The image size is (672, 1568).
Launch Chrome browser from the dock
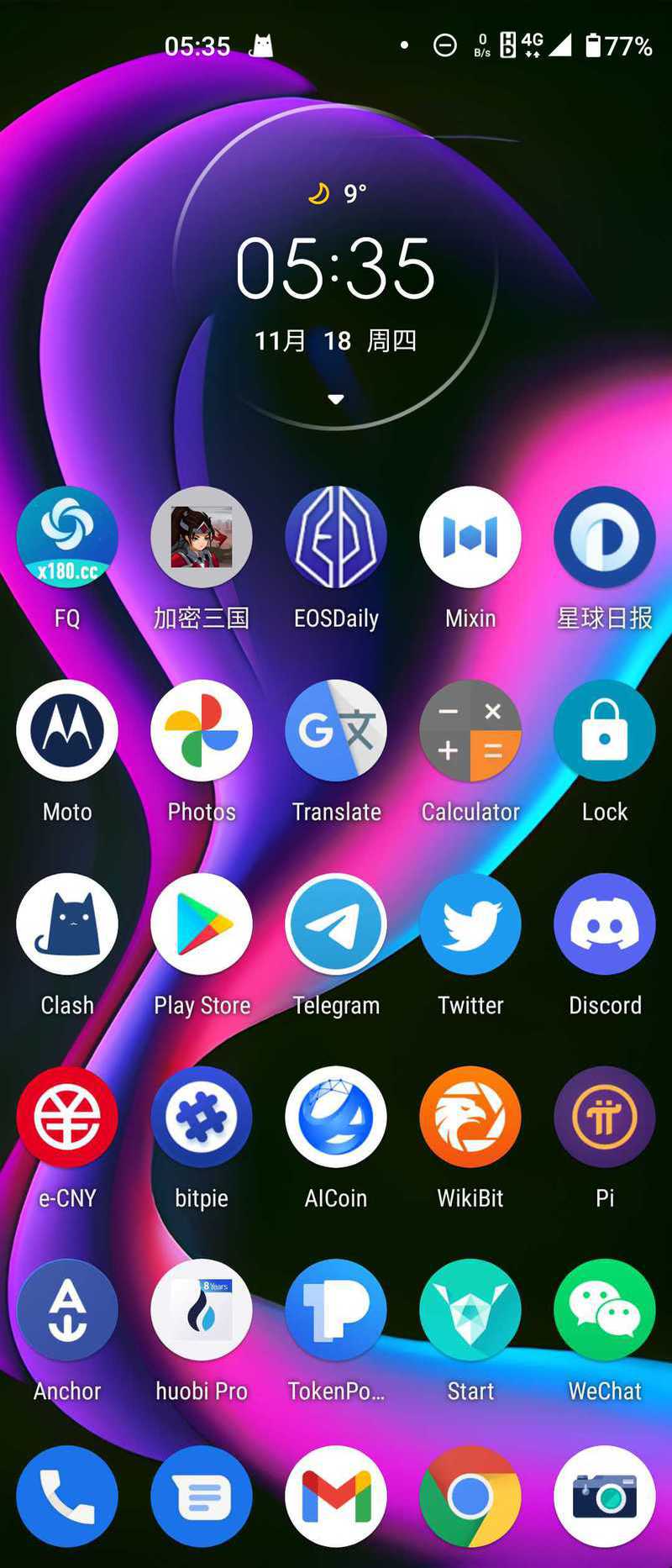470,1497
